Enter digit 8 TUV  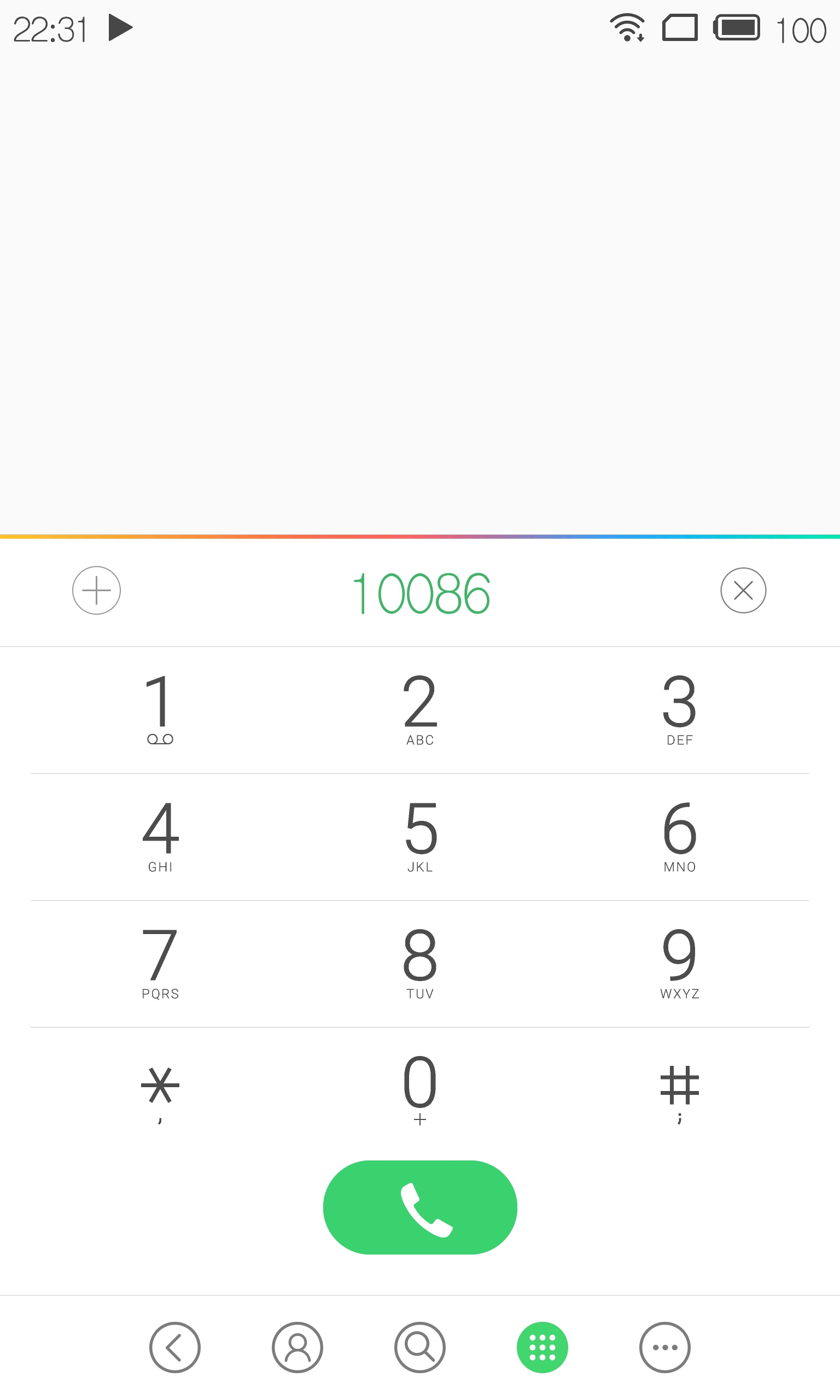420,963
